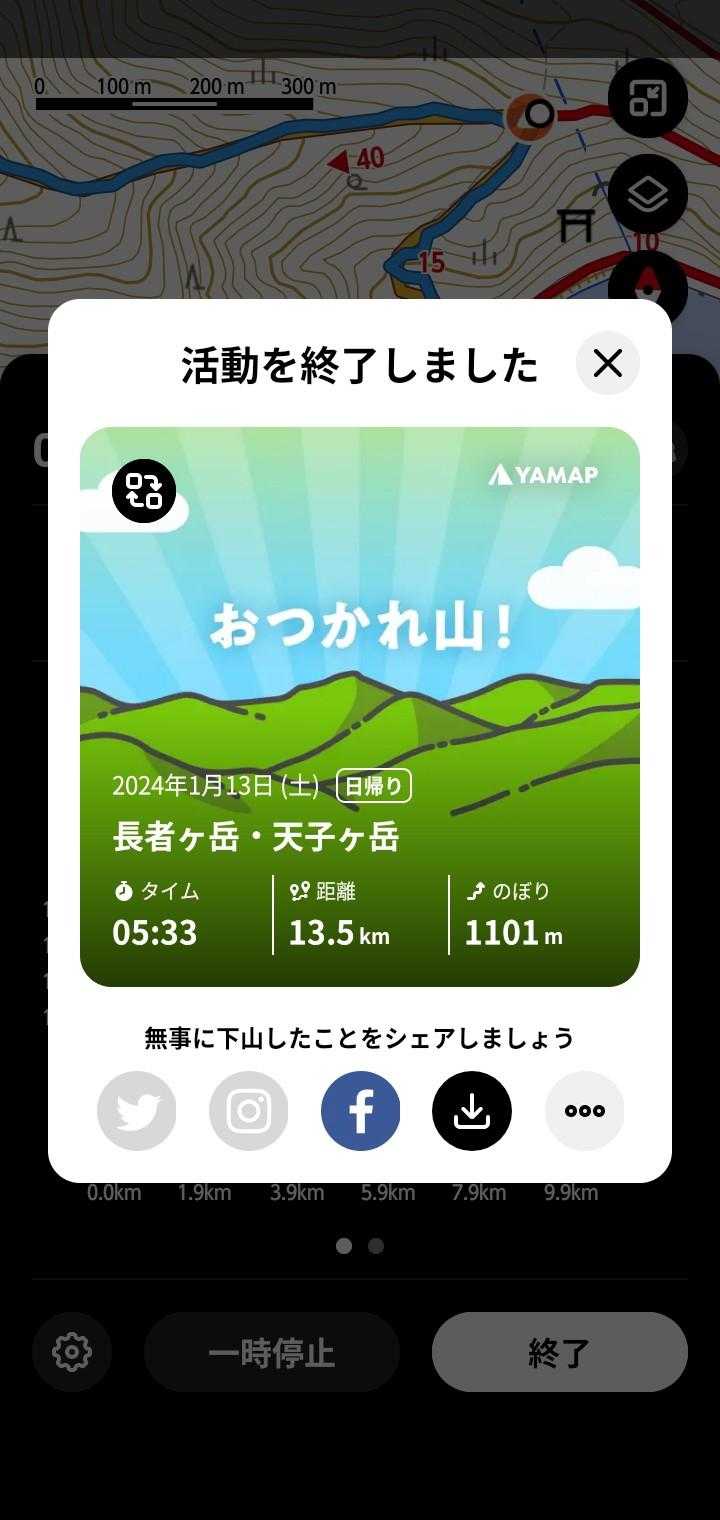Viewport: 720px width, 1520px height.
Task: Switch the share card design
Action: click(144, 491)
